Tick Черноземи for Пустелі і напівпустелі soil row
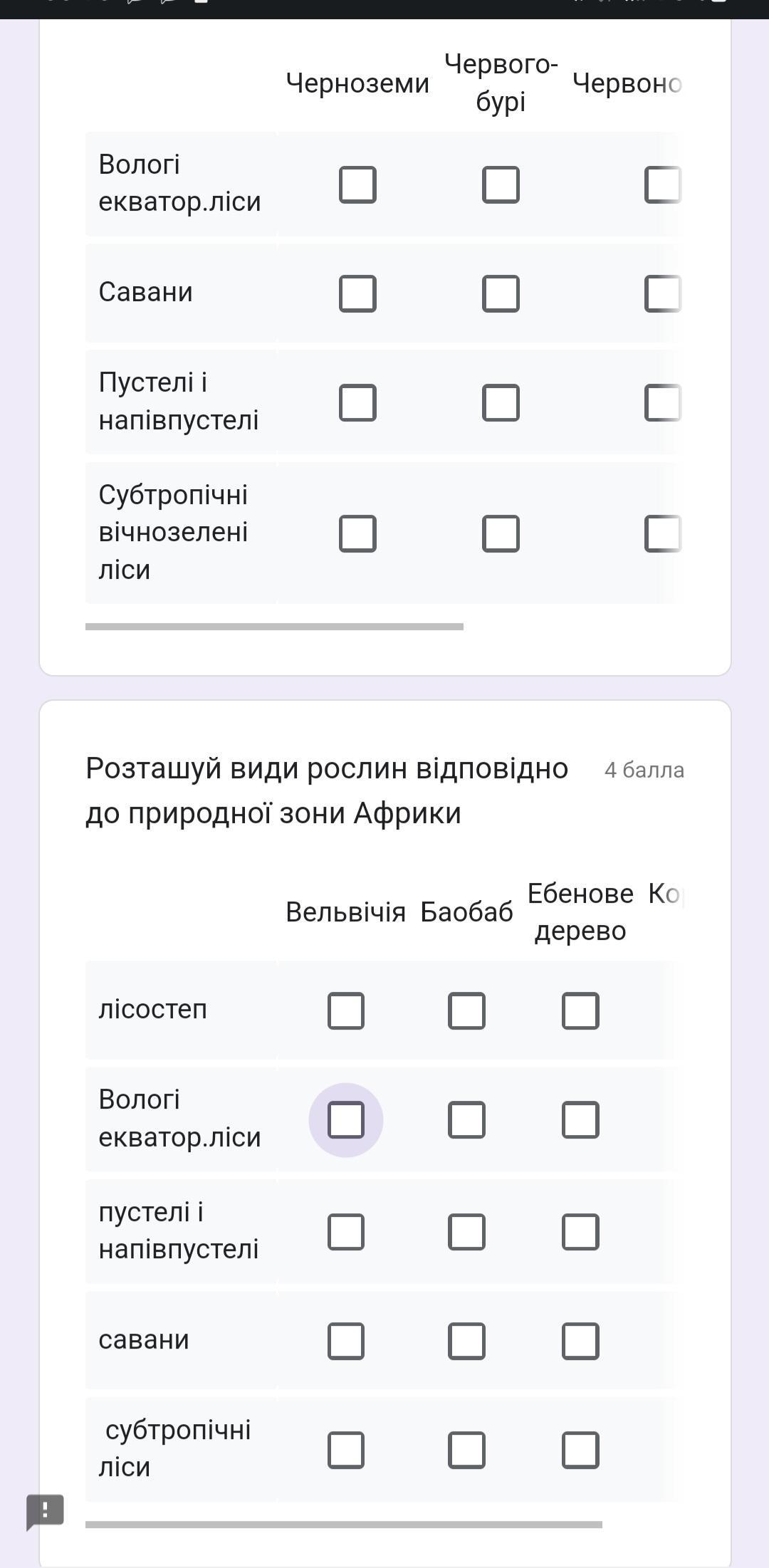The width and height of the screenshot is (769, 1568). coord(357,402)
